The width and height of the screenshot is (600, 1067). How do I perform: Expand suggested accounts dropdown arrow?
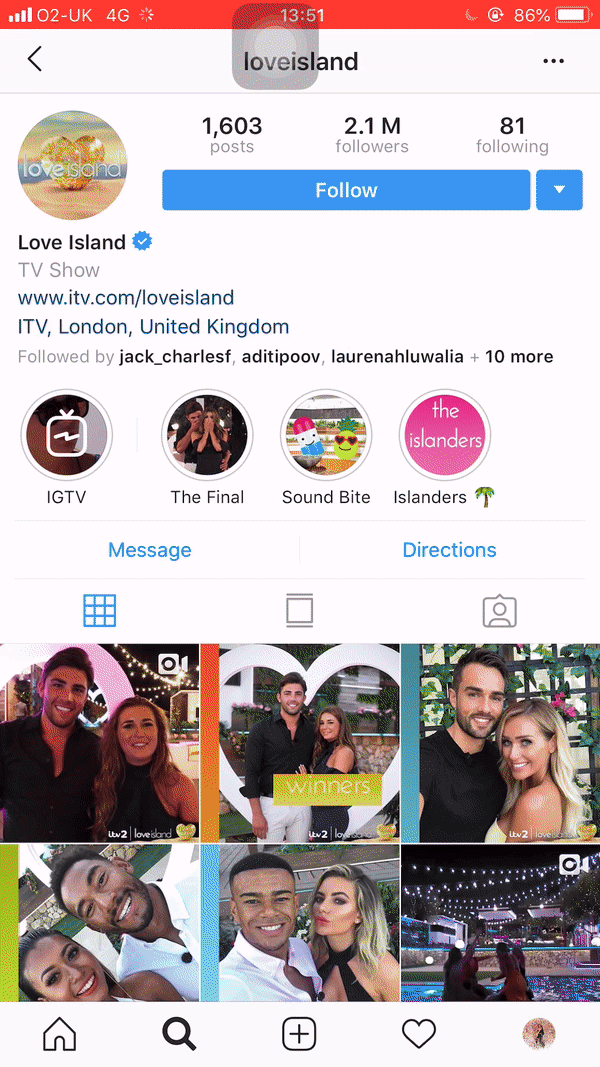pos(559,190)
